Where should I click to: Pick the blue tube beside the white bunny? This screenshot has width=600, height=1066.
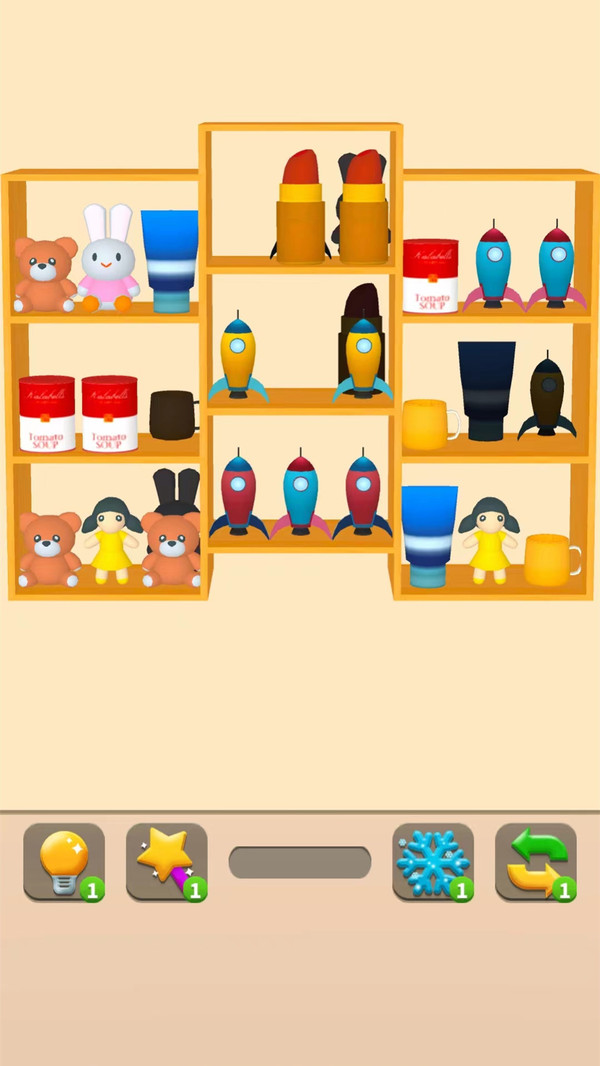[x=169, y=260]
